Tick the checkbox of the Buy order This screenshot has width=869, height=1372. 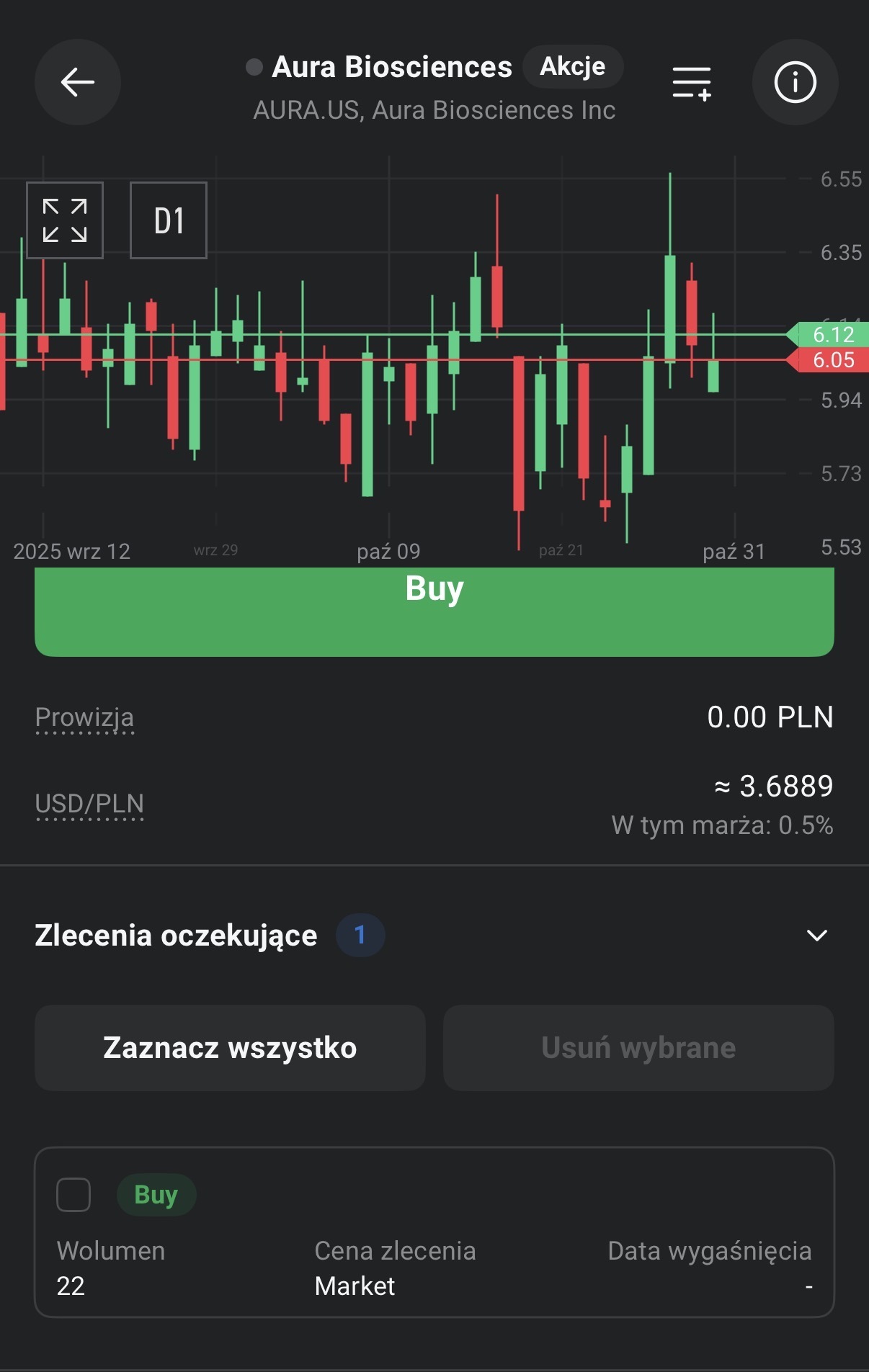(x=73, y=1195)
